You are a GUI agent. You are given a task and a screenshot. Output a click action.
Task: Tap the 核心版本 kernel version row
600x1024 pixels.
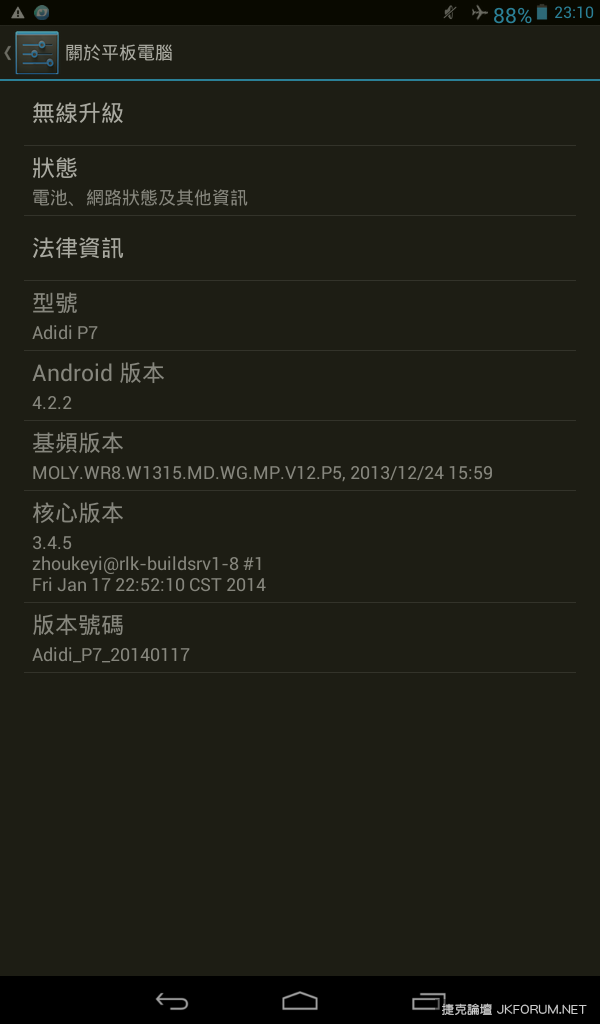[x=300, y=547]
